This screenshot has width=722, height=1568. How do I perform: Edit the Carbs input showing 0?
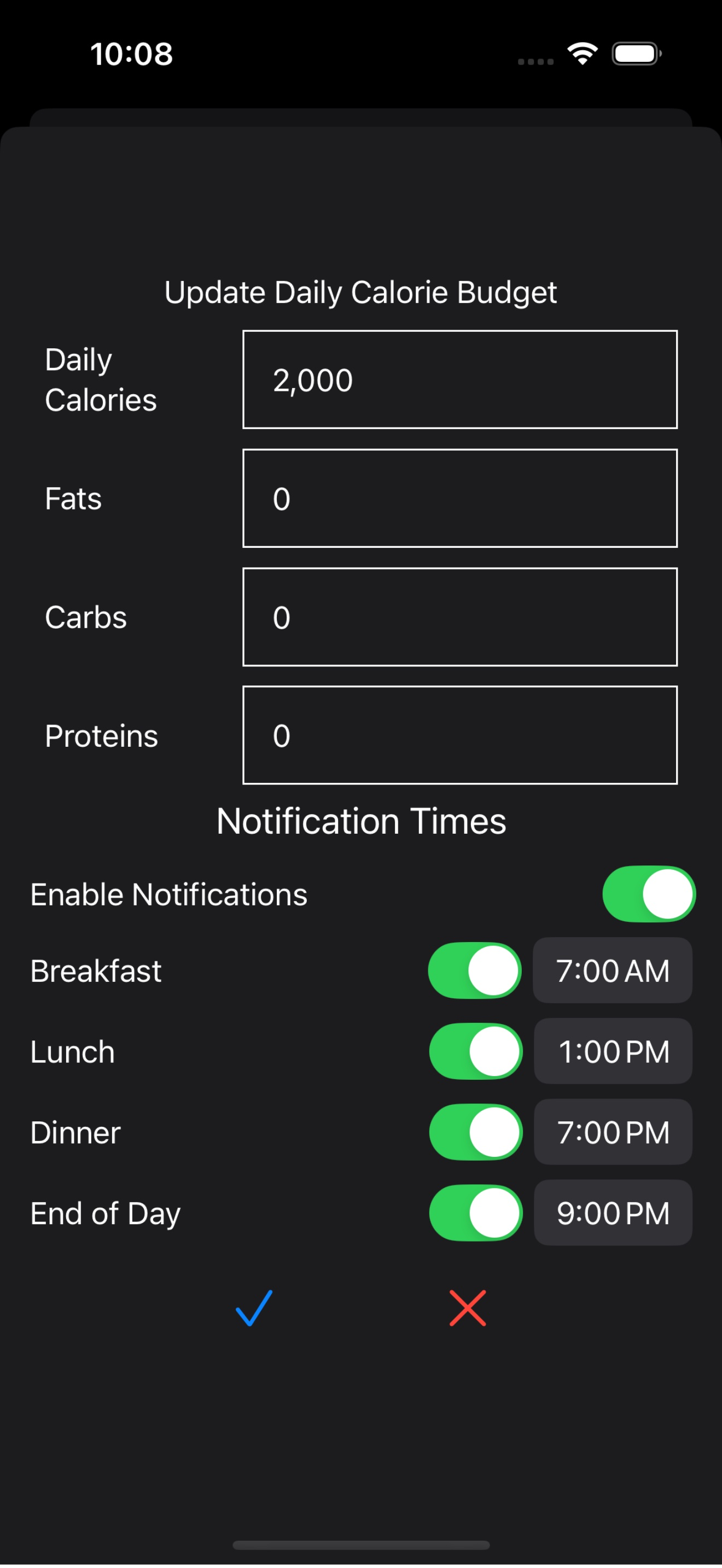pos(459,617)
